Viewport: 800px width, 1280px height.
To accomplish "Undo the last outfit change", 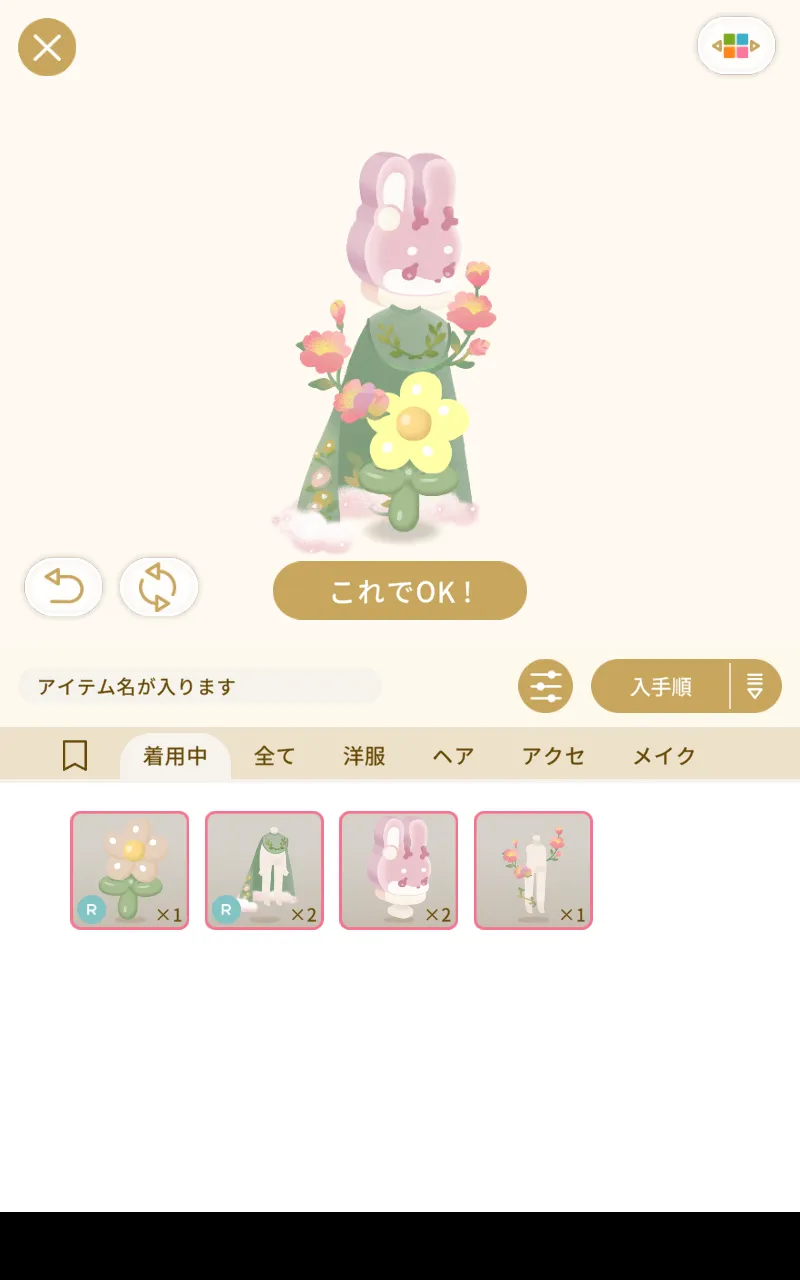I will (x=63, y=587).
